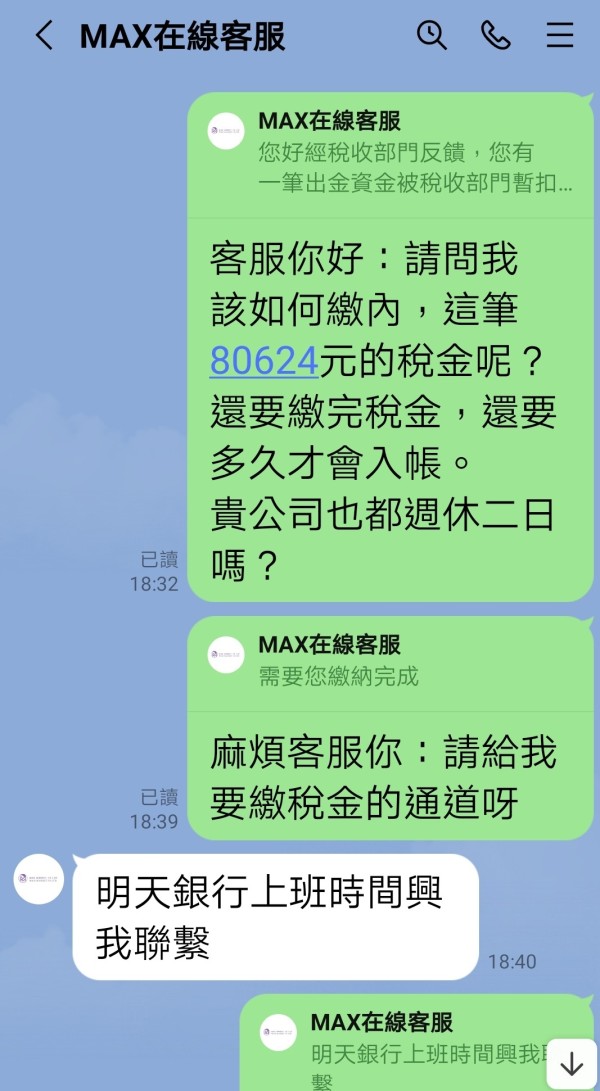The height and width of the screenshot is (1091, 600).
Task: Start a voice call with MAX在線客服
Action: click(496, 35)
